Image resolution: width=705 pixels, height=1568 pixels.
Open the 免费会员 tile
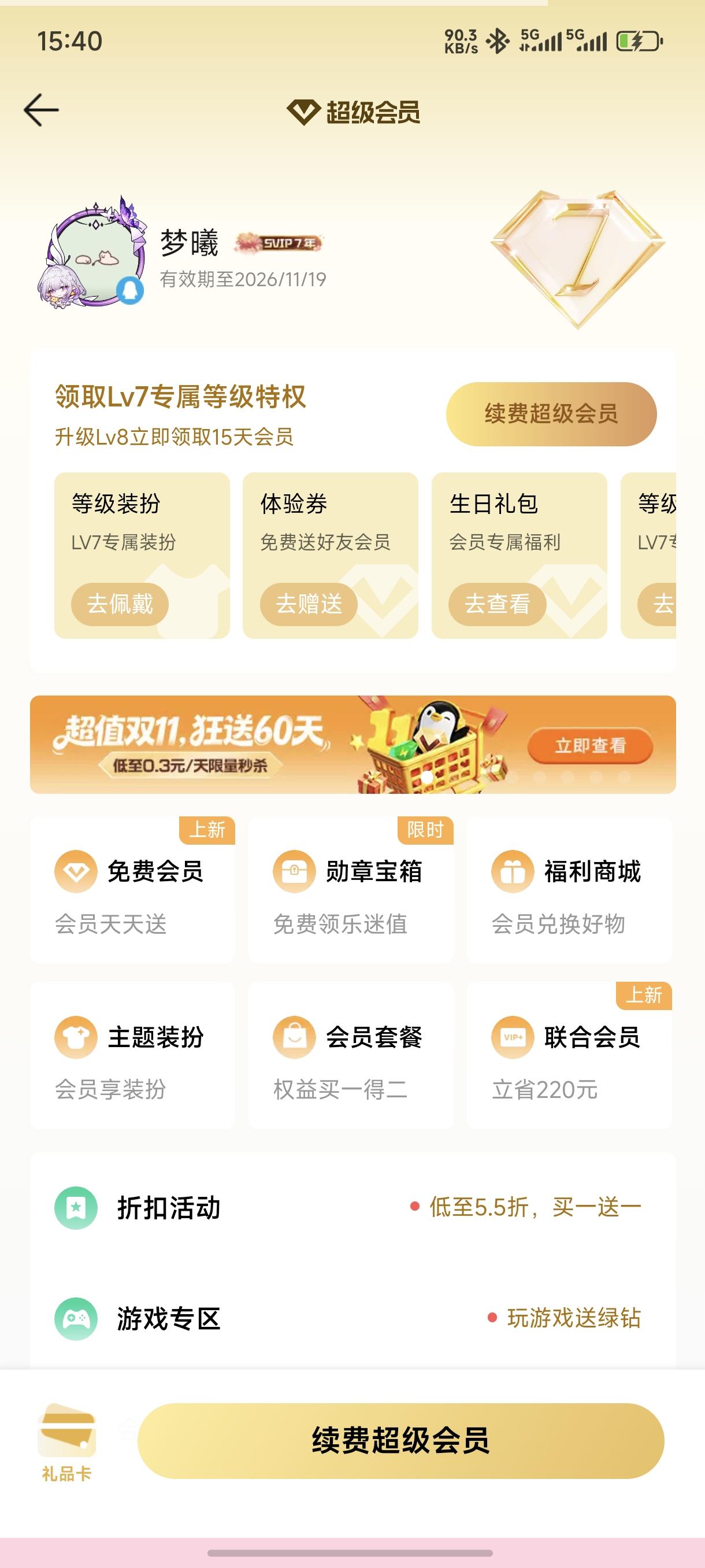132,889
